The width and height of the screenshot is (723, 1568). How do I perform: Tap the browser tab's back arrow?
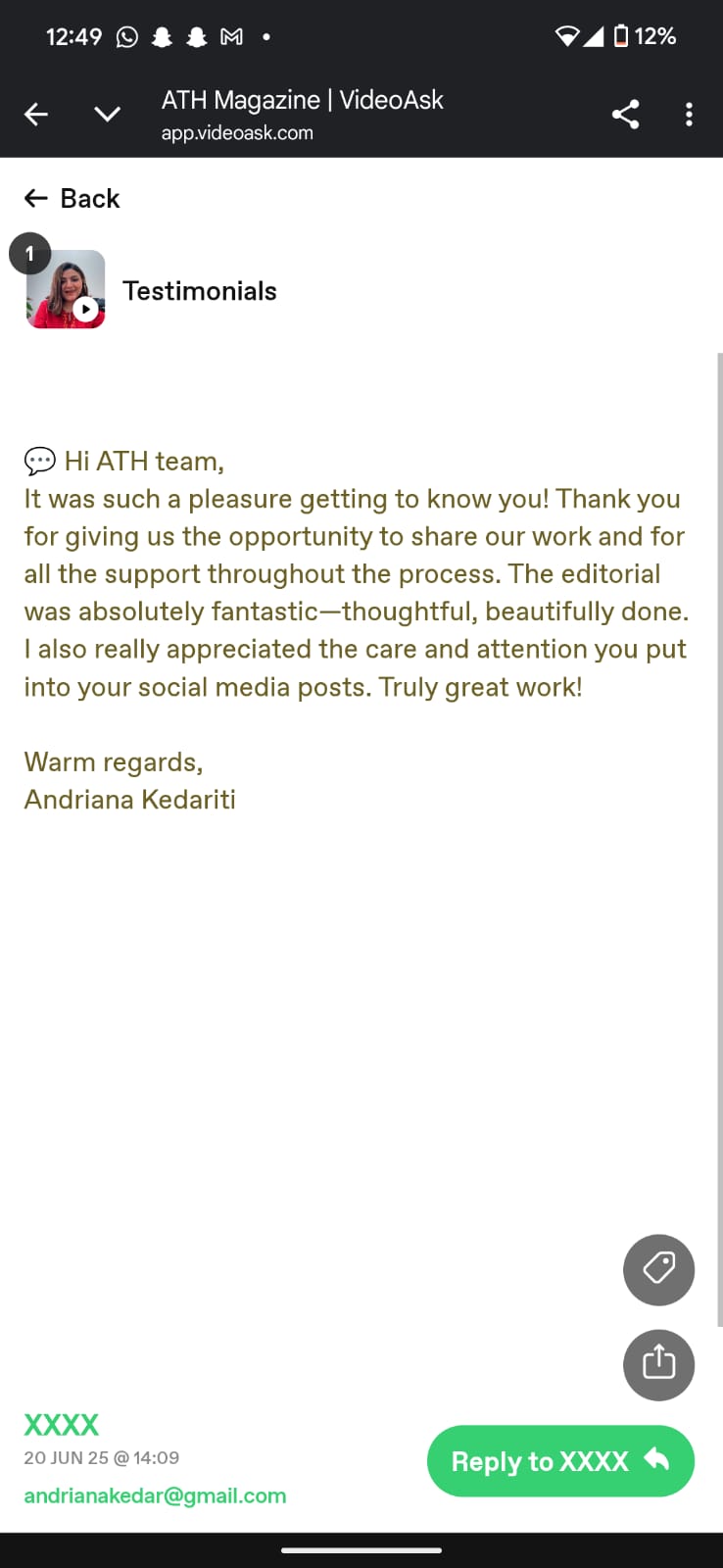pos(36,115)
